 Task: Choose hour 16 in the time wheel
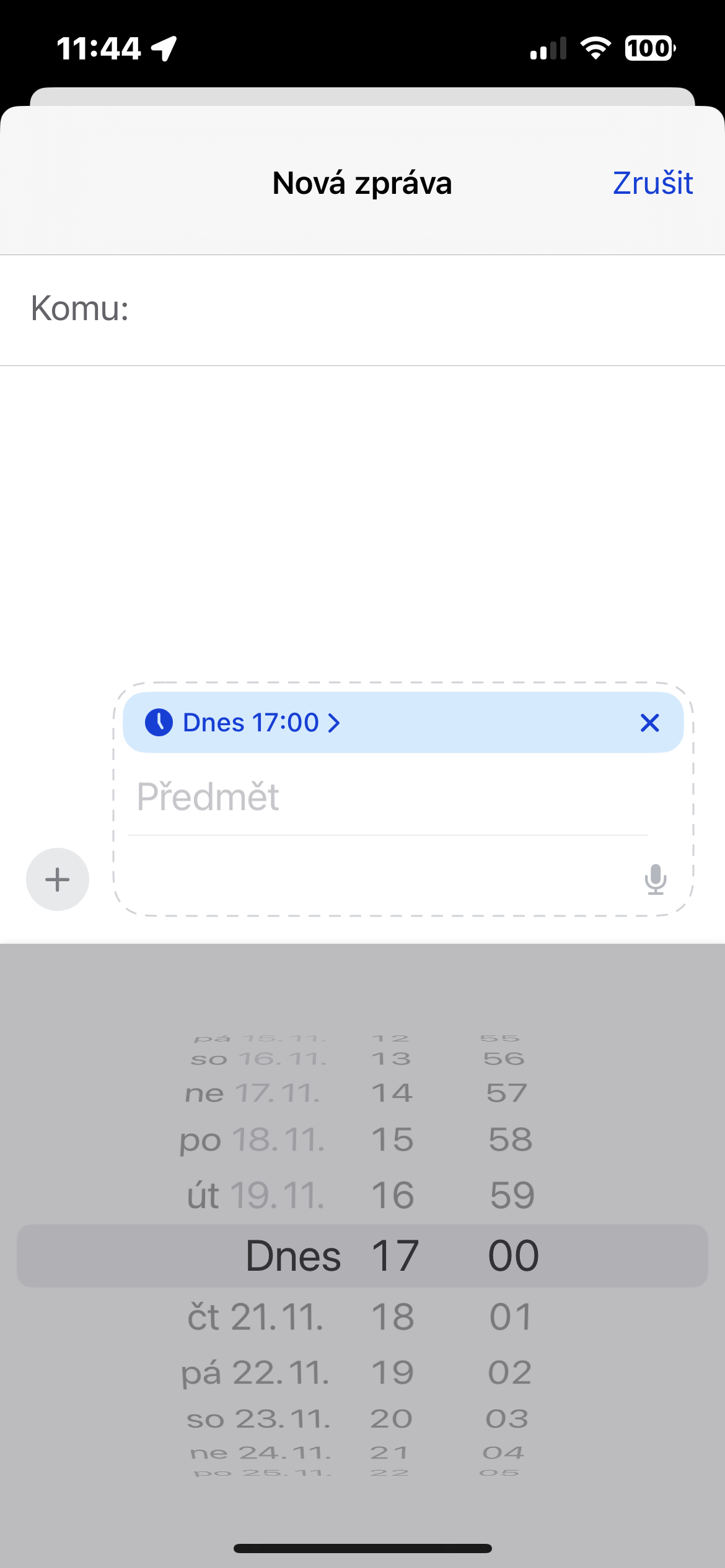pos(393,1196)
